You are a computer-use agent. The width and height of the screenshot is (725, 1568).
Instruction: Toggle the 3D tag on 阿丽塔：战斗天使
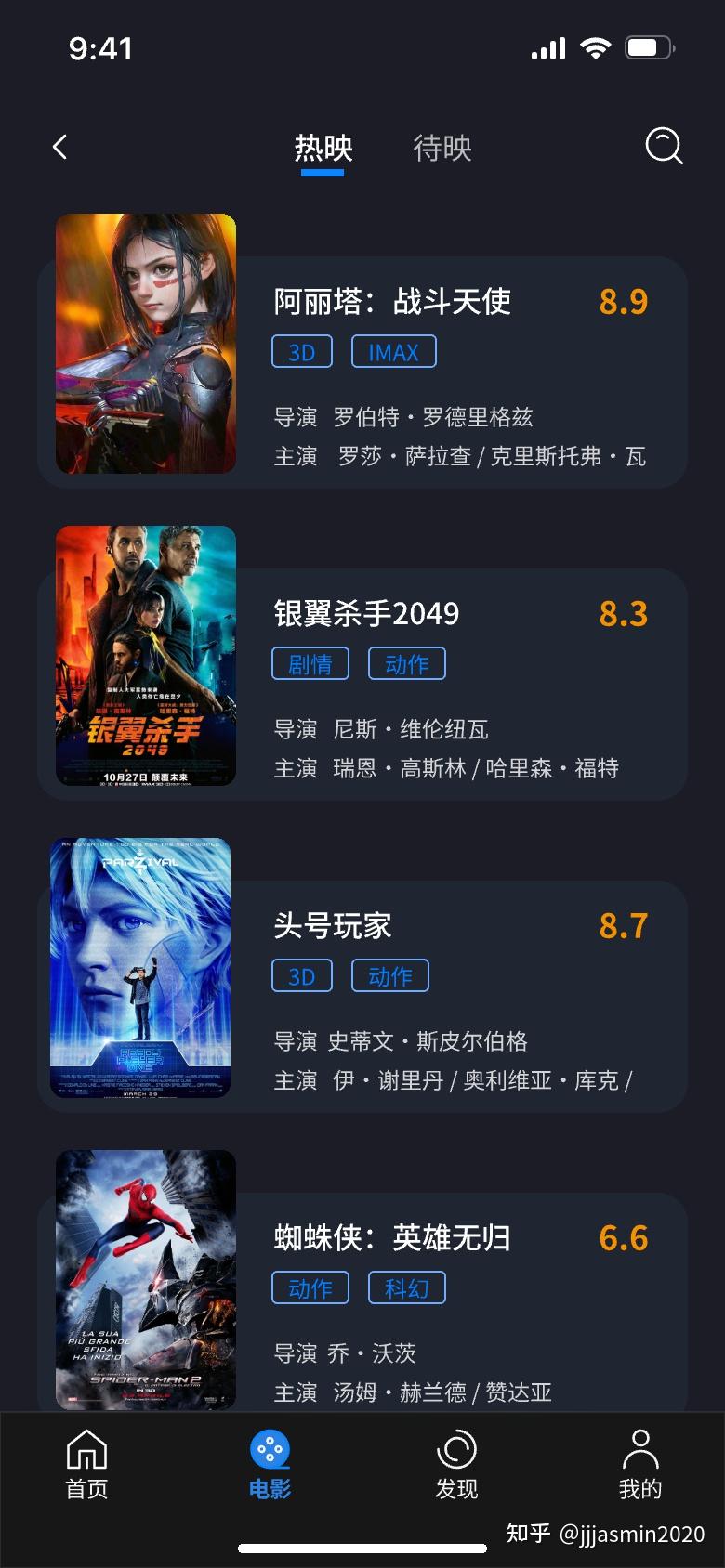pyautogui.click(x=300, y=351)
